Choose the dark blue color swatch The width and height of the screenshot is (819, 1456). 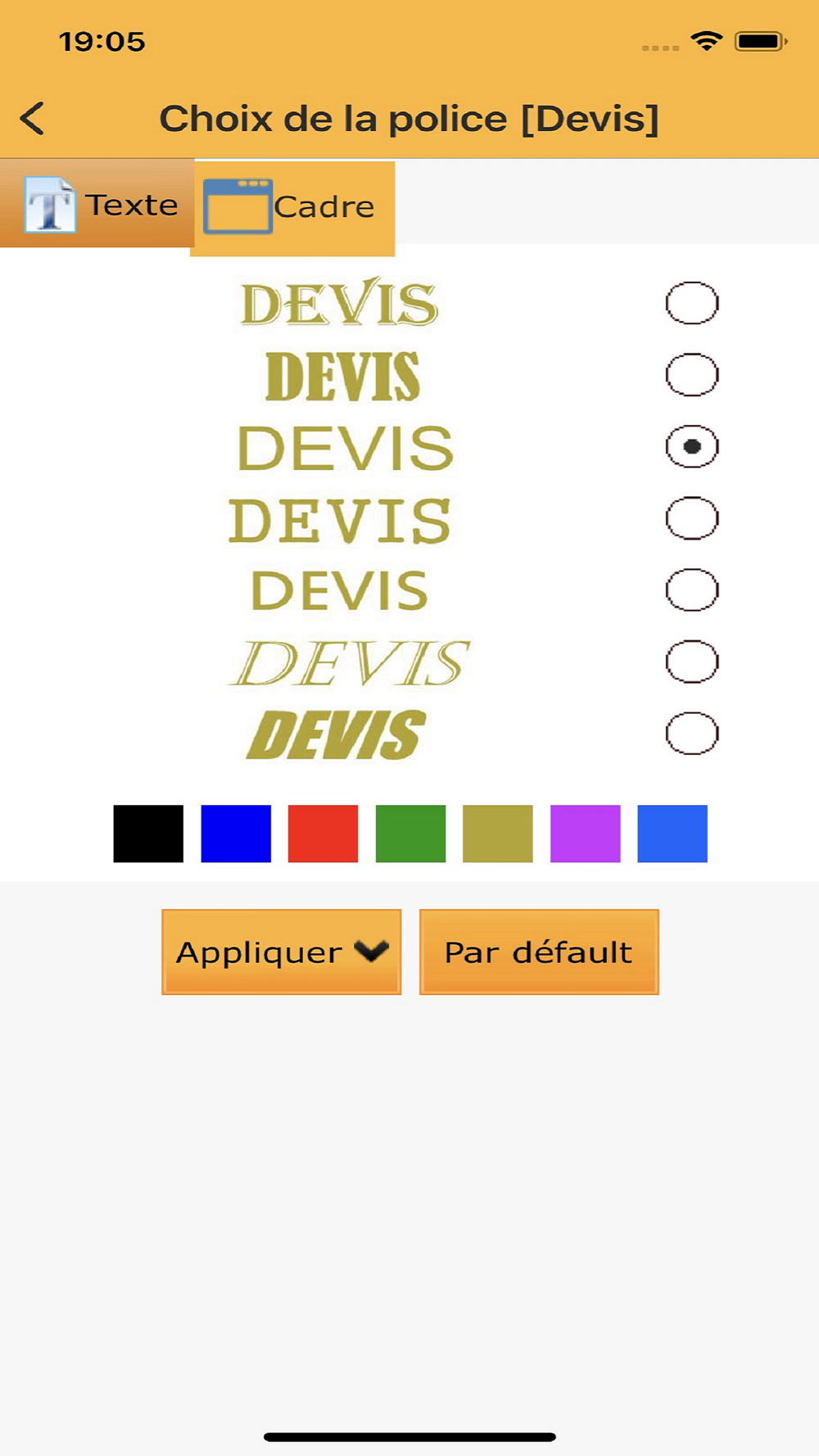(x=236, y=834)
